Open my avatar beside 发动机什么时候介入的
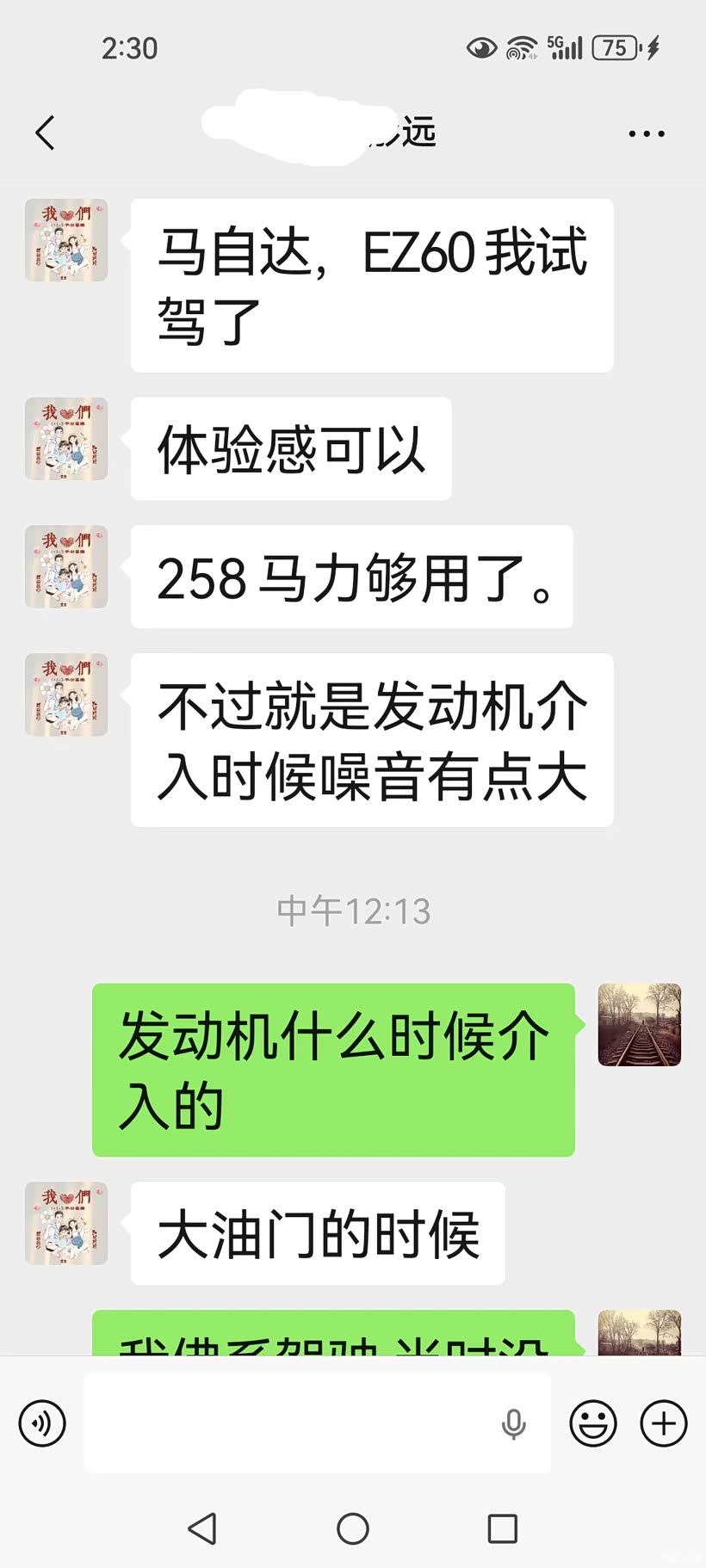The height and width of the screenshot is (1568, 706). click(x=640, y=1025)
